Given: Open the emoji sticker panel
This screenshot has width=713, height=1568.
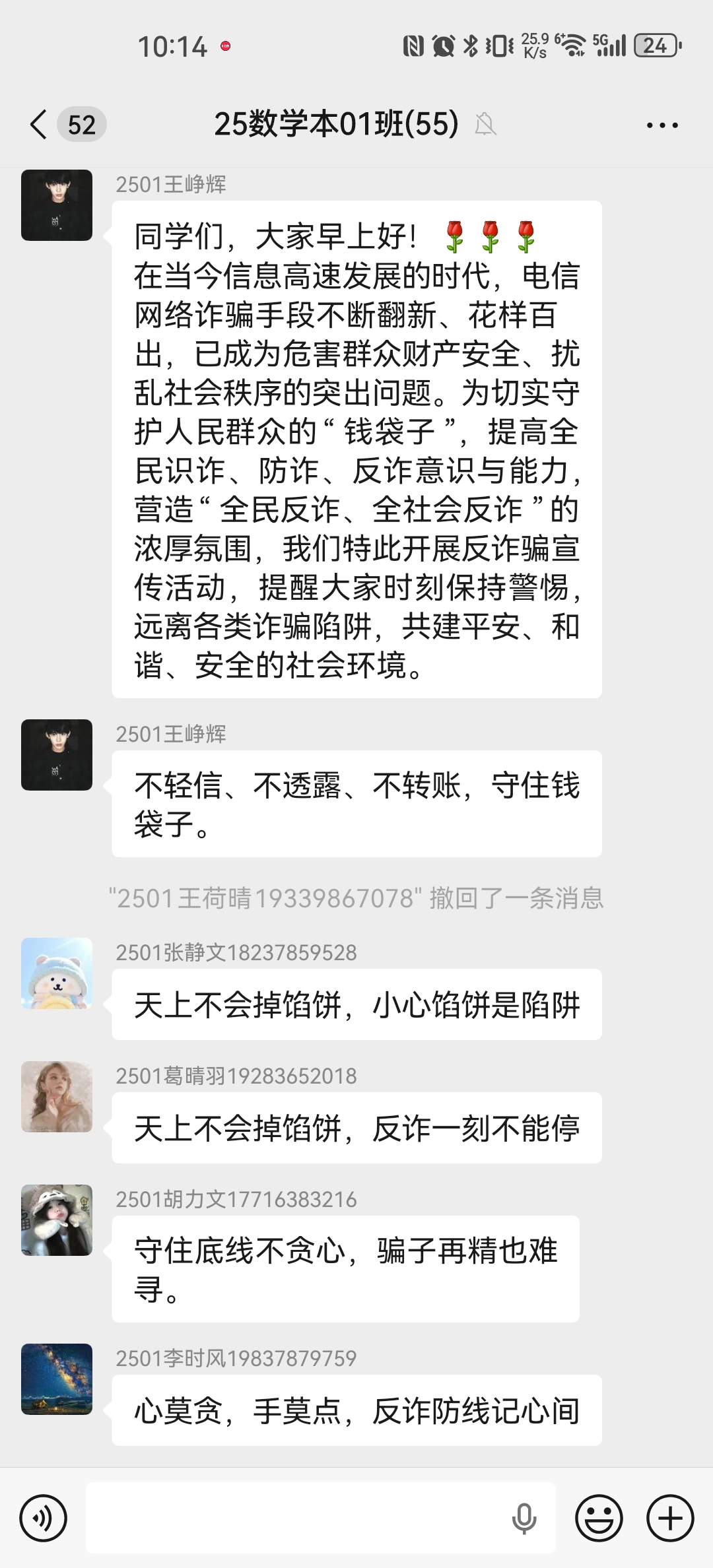Looking at the screenshot, I should click(599, 1518).
